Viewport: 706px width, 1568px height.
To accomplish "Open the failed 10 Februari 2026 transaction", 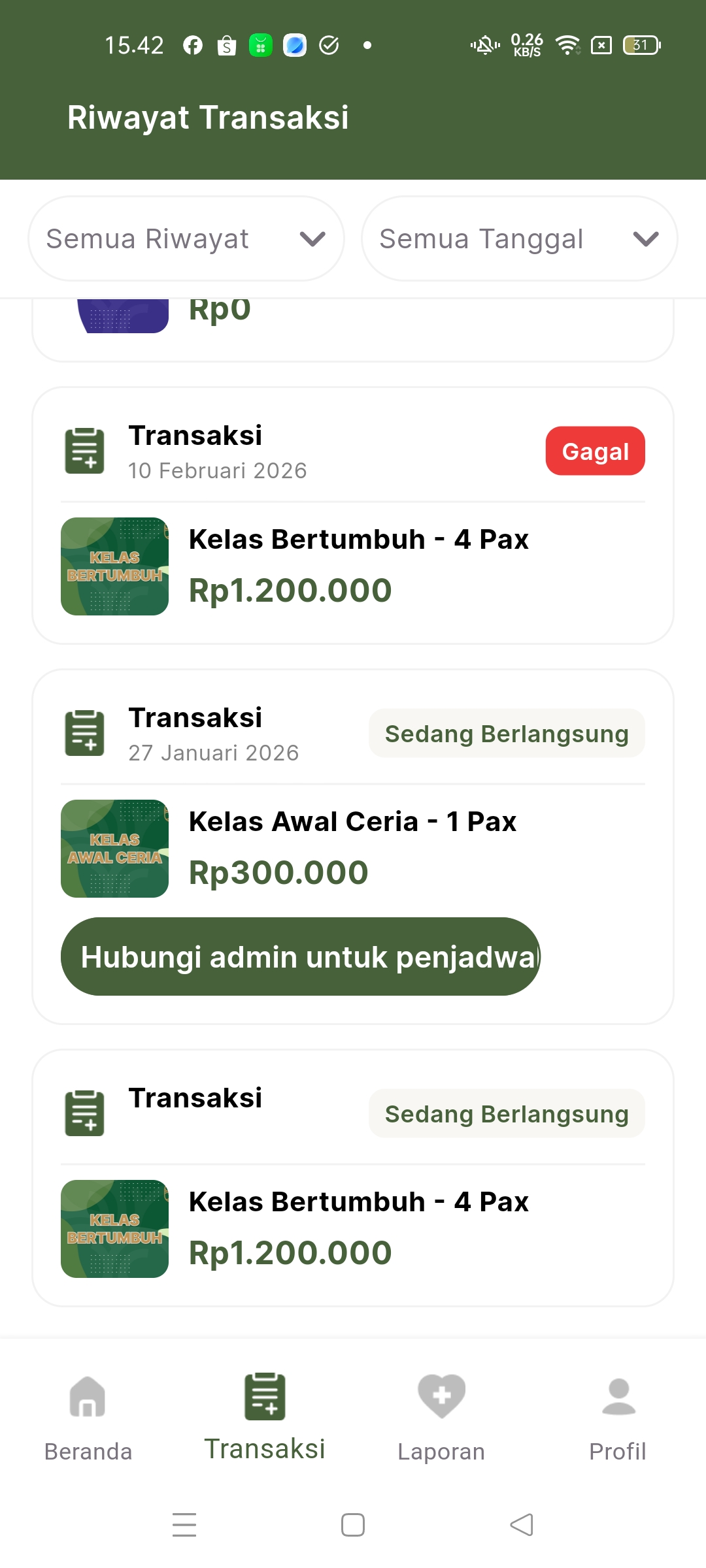I will [353, 516].
